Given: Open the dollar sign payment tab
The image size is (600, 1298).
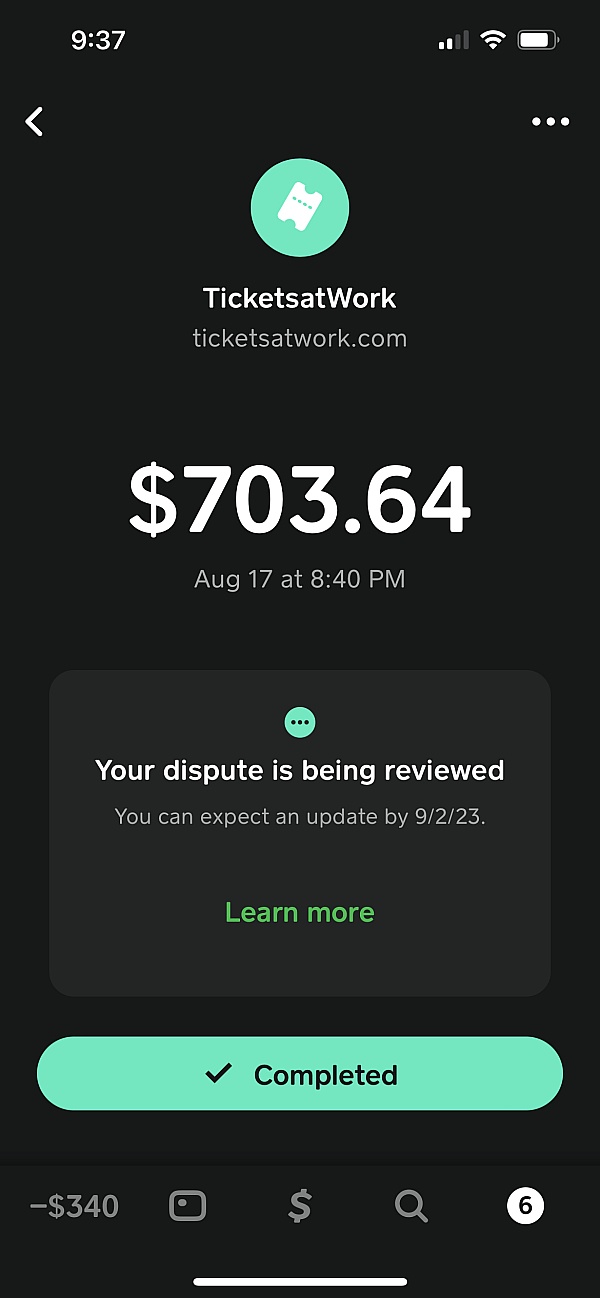Looking at the screenshot, I should tap(299, 1206).
